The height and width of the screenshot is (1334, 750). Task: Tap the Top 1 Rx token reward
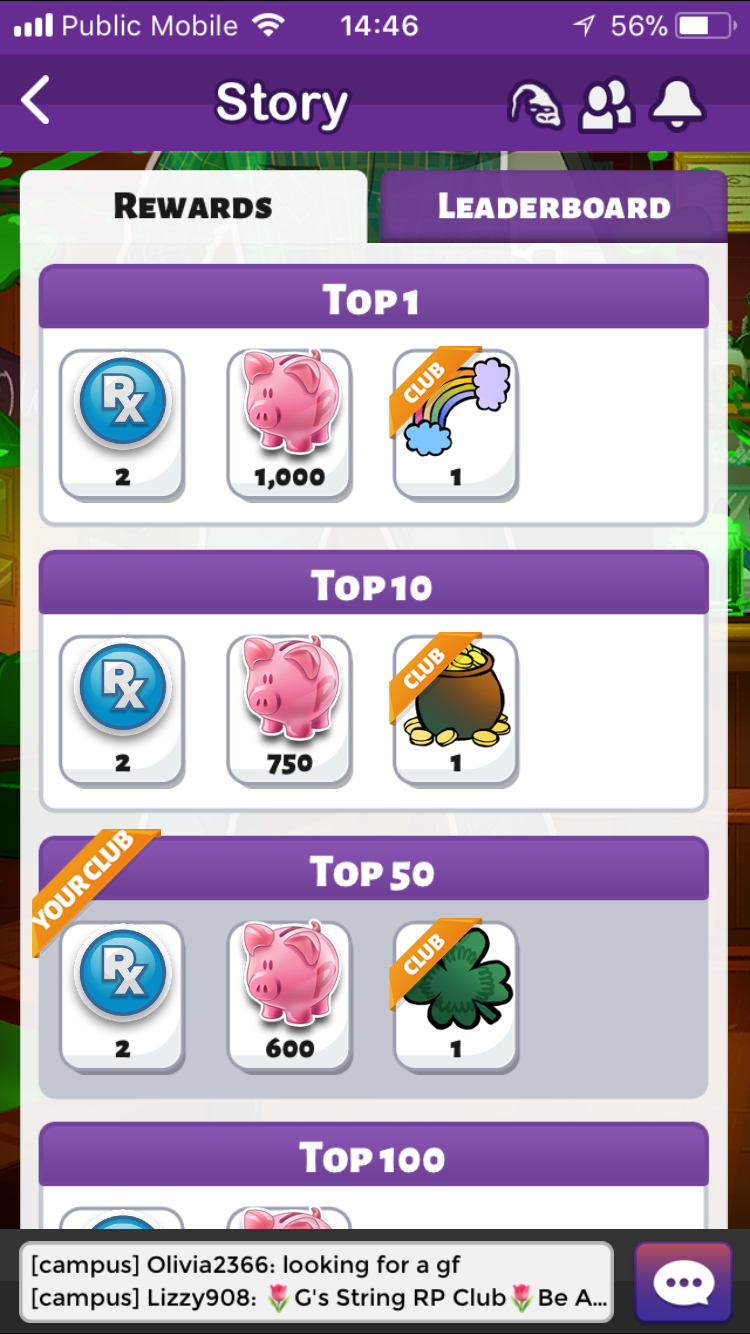(x=122, y=424)
